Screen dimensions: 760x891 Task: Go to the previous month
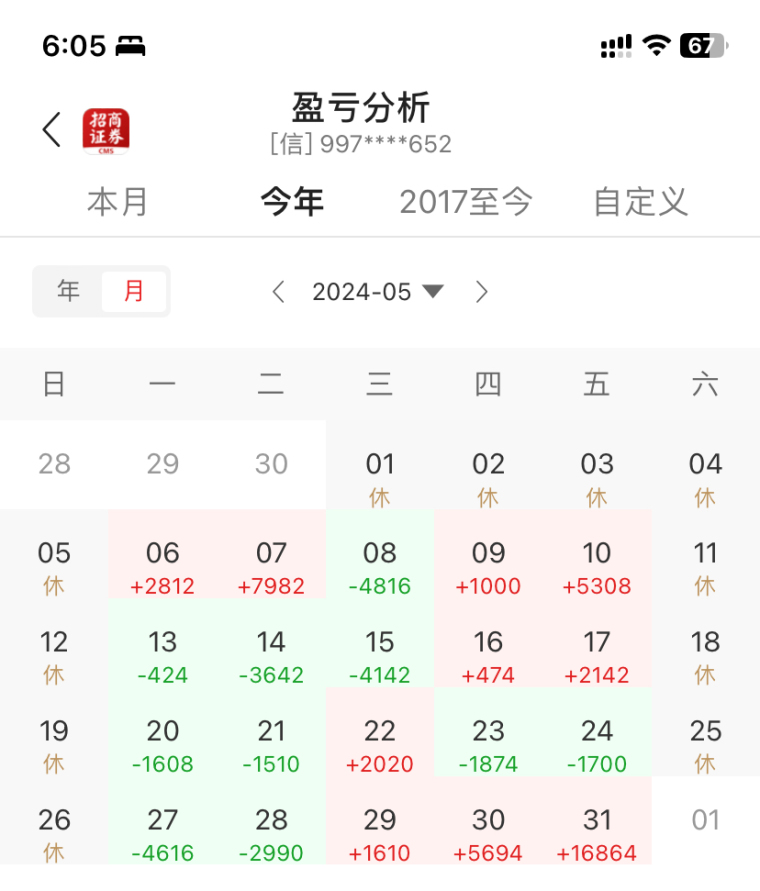[x=279, y=292]
